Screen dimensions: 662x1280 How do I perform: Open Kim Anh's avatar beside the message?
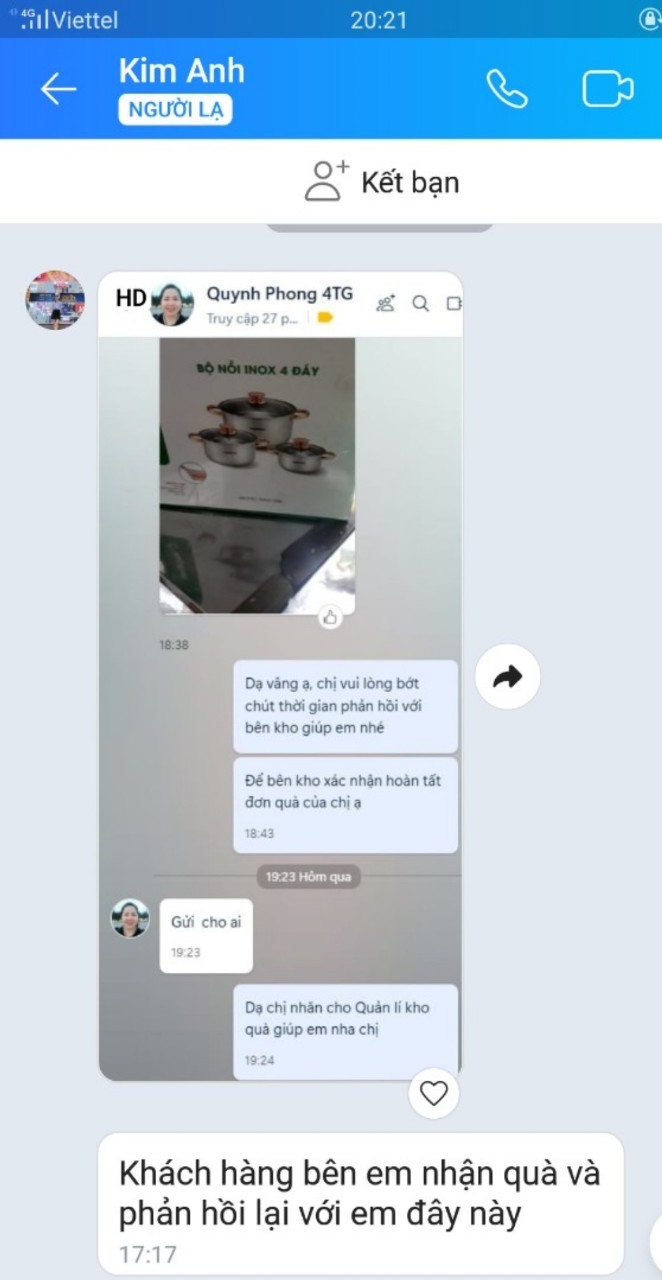[x=55, y=300]
